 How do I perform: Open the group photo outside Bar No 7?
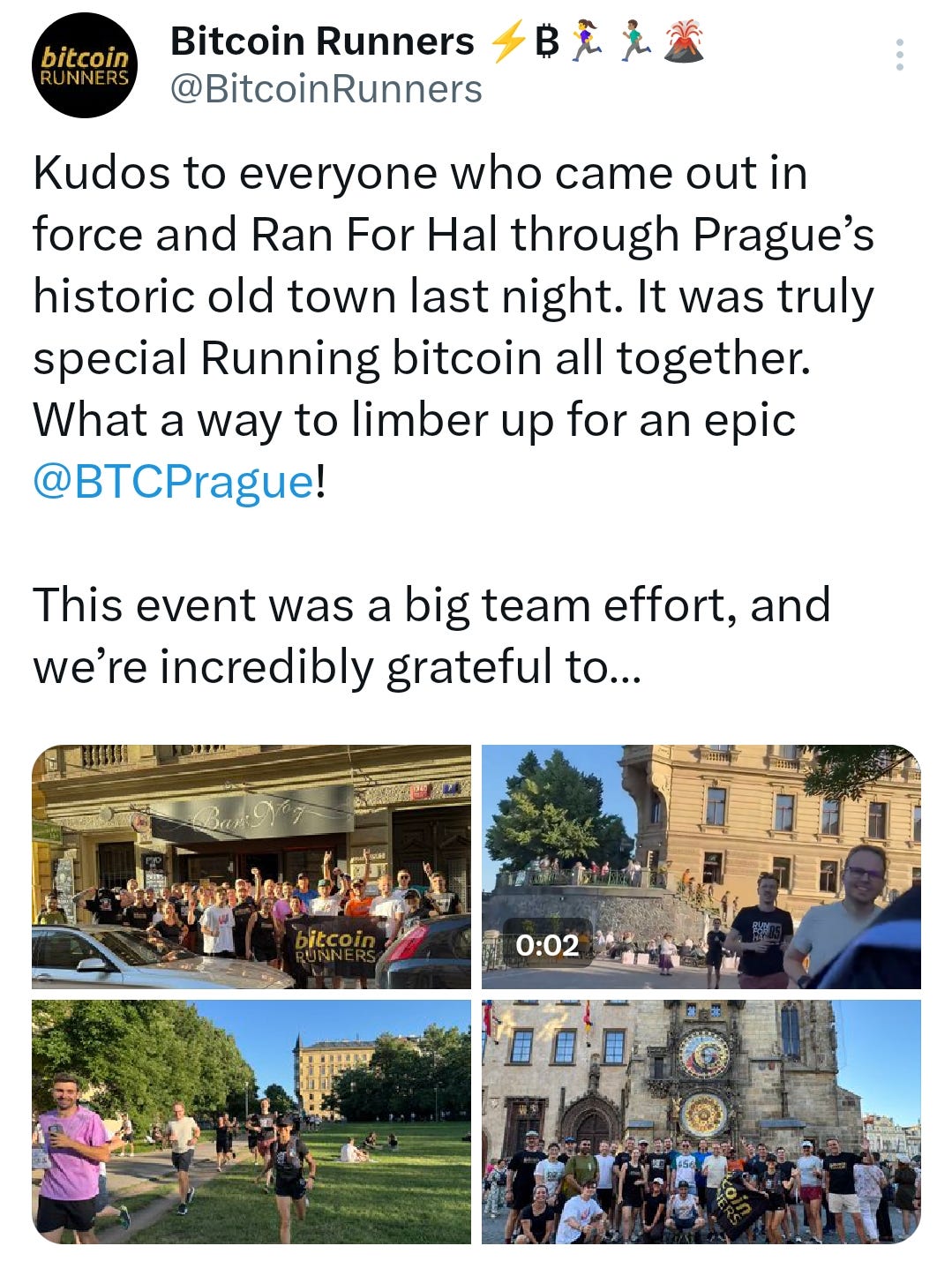[251, 867]
